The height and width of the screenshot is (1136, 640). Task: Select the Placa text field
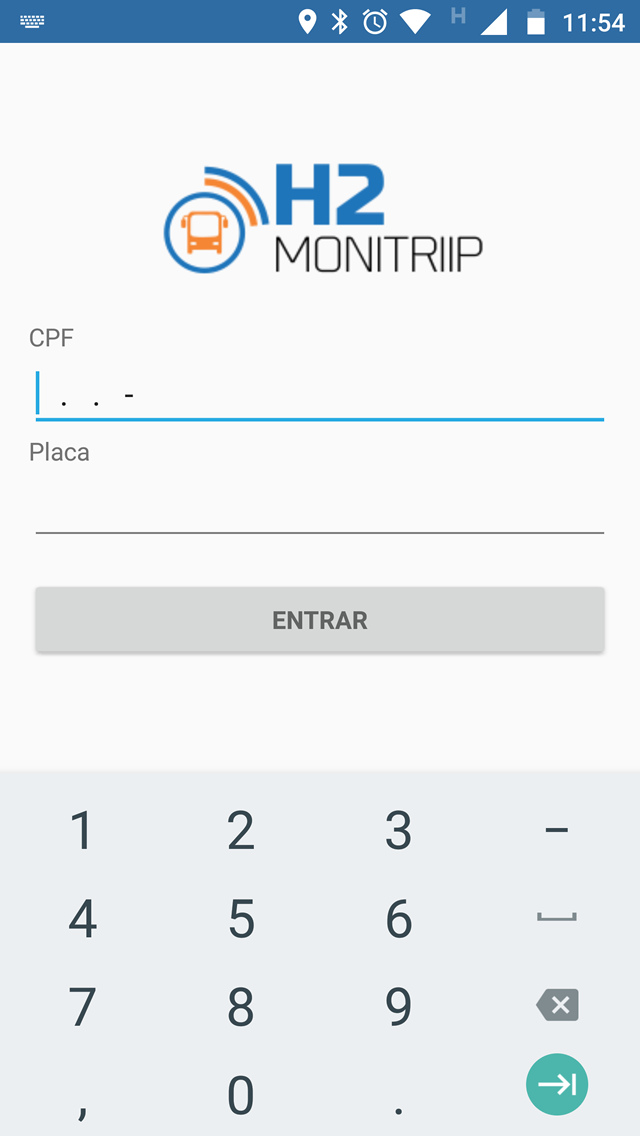coord(320,508)
